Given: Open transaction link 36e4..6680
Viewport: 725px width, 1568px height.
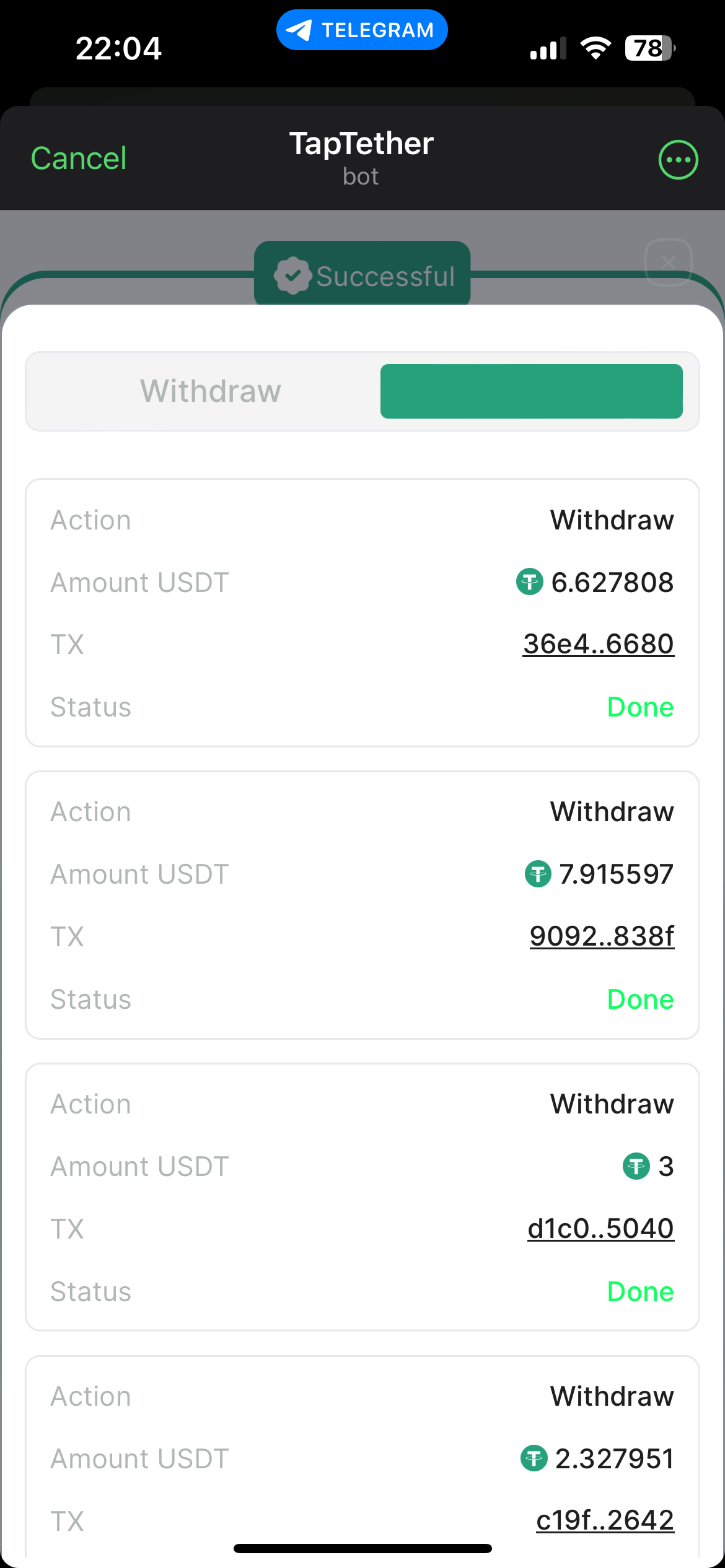Looking at the screenshot, I should [x=598, y=644].
